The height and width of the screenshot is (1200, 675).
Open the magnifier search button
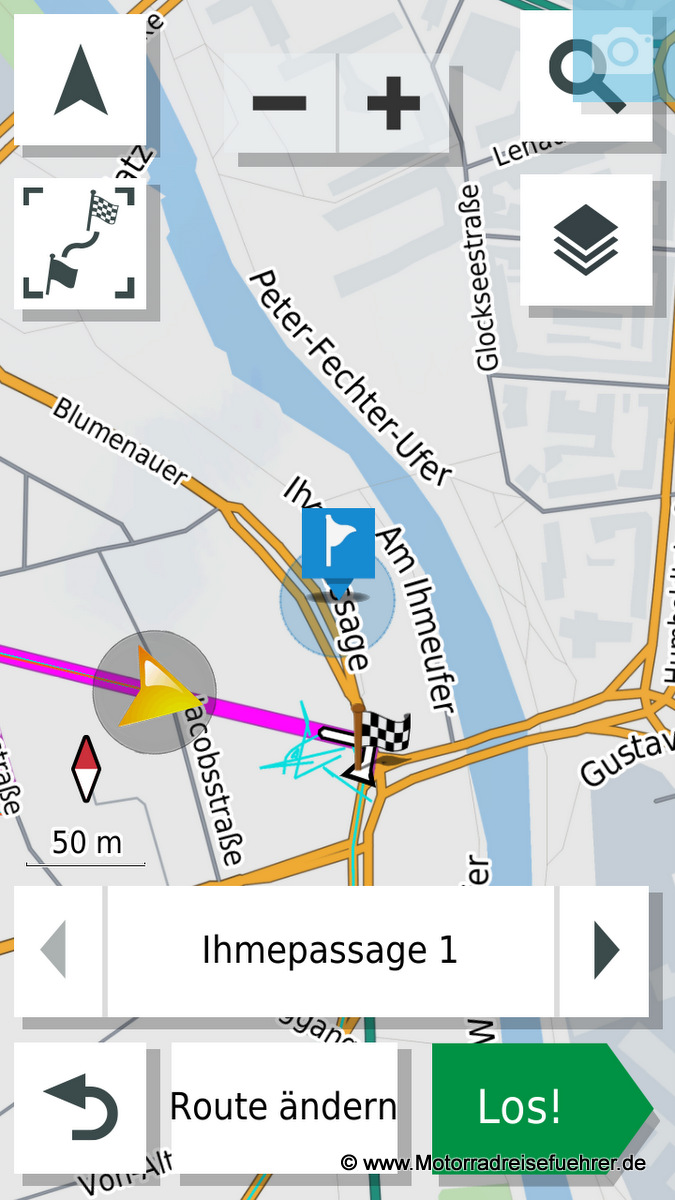tap(585, 76)
